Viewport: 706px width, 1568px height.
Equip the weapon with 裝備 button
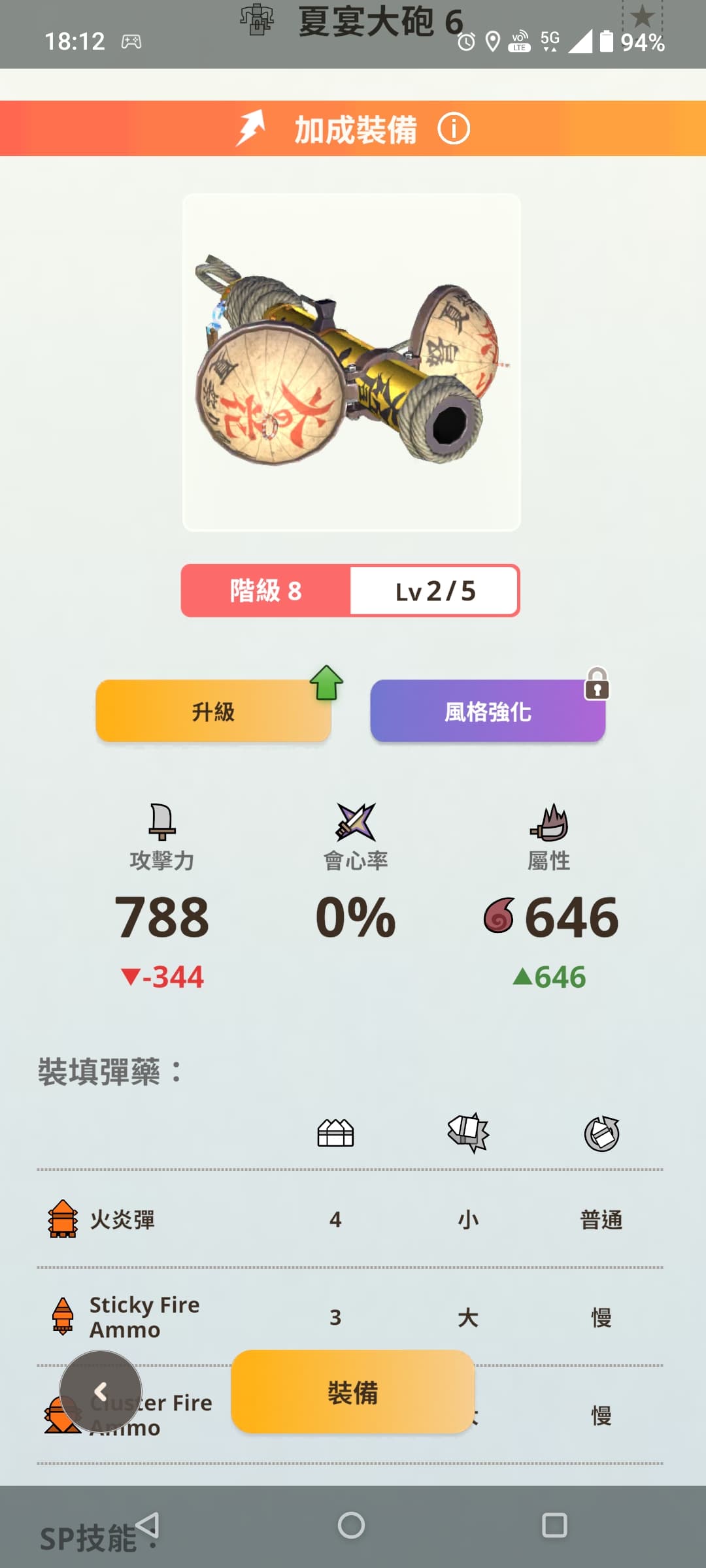pos(353,1392)
